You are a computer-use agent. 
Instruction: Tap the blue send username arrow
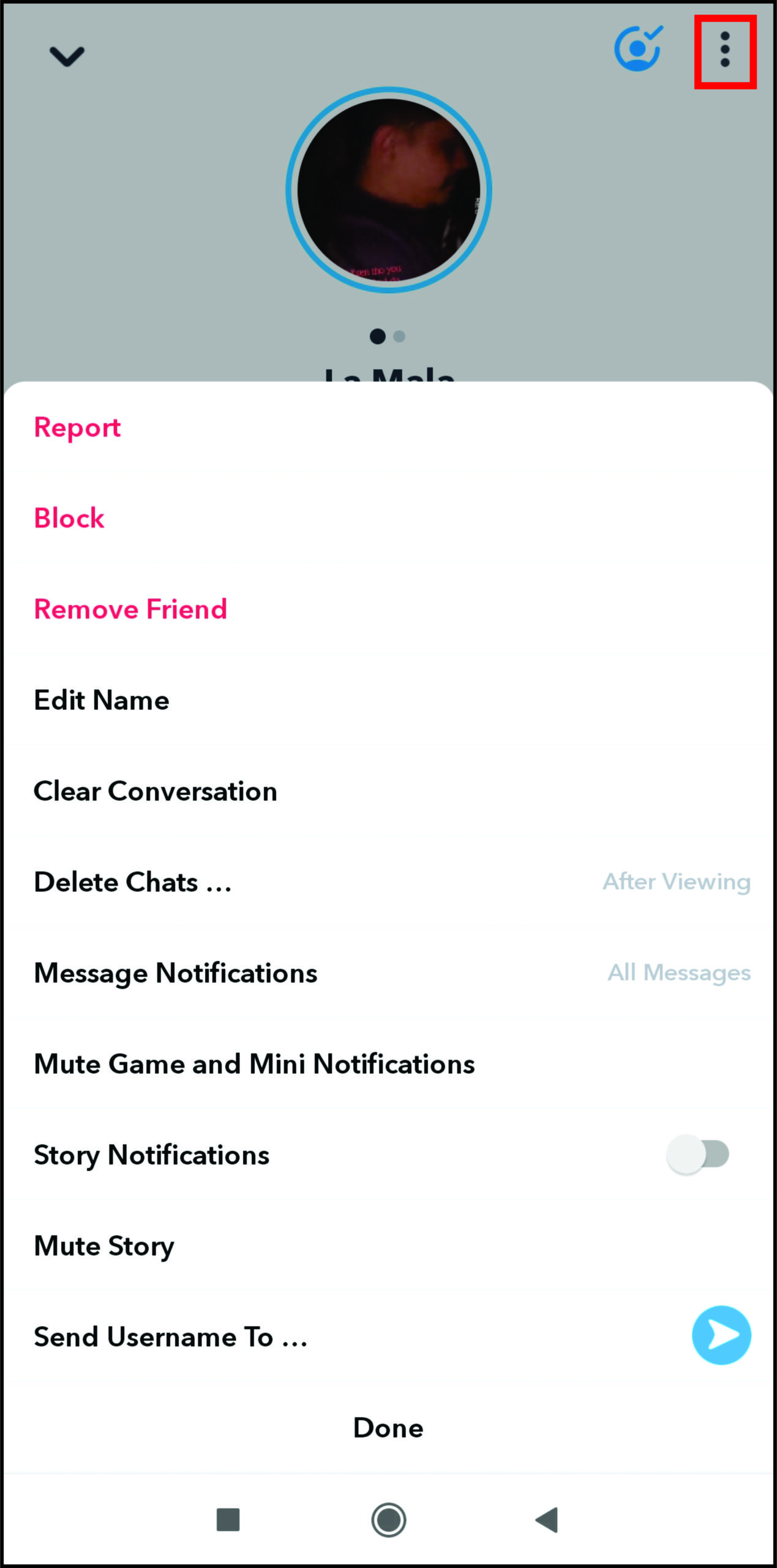coord(721,1335)
